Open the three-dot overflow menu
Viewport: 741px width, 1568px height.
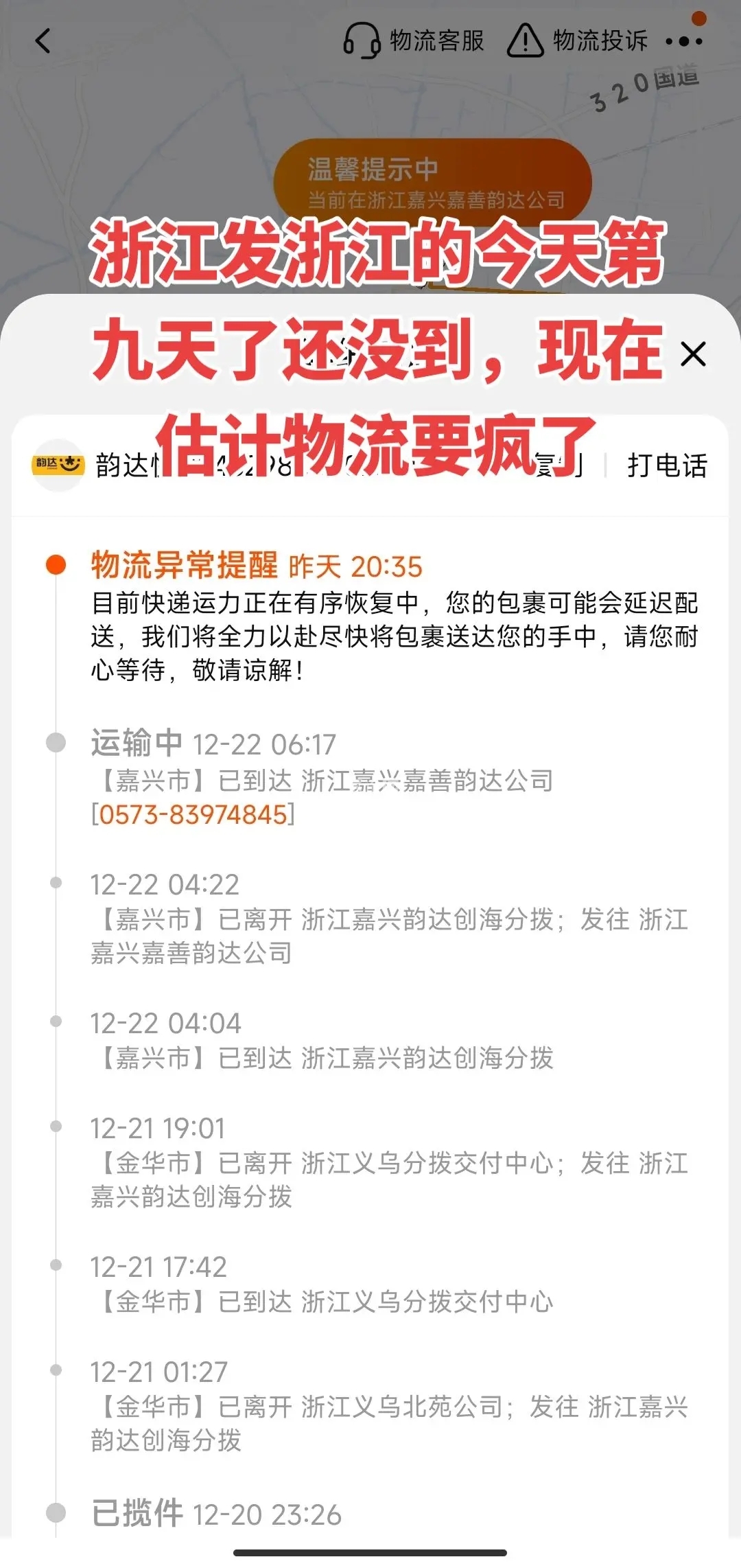point(684,42)
